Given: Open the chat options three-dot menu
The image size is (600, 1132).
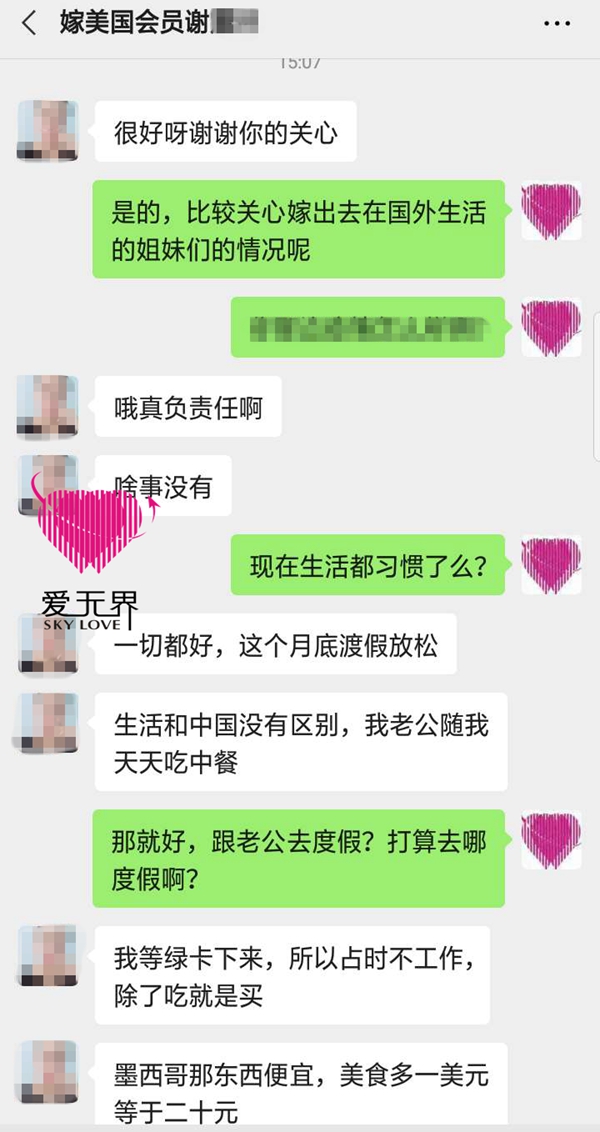Looking at the screenshot, I should [x=557, y=23].
